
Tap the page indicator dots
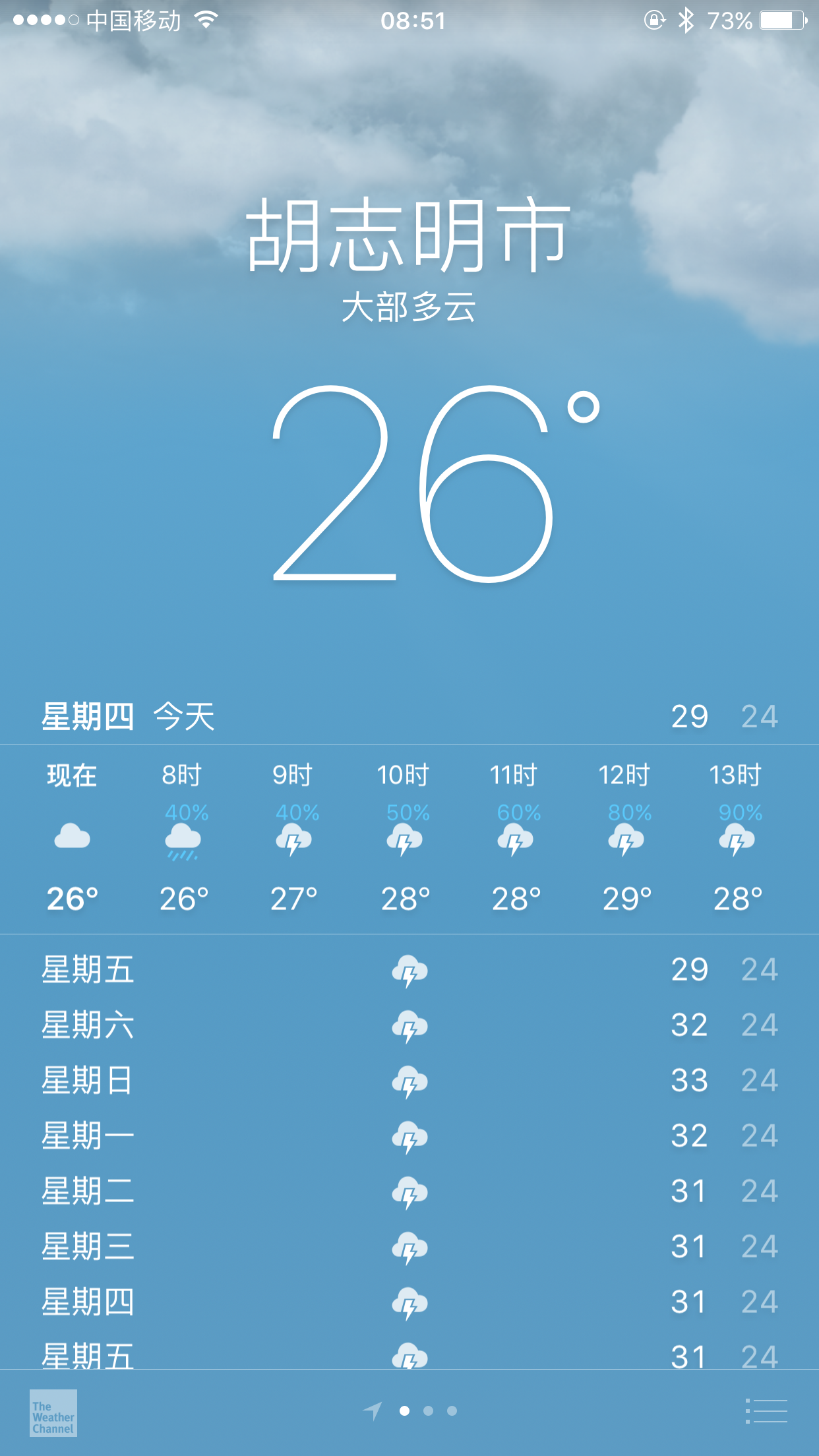[428, 1411]
